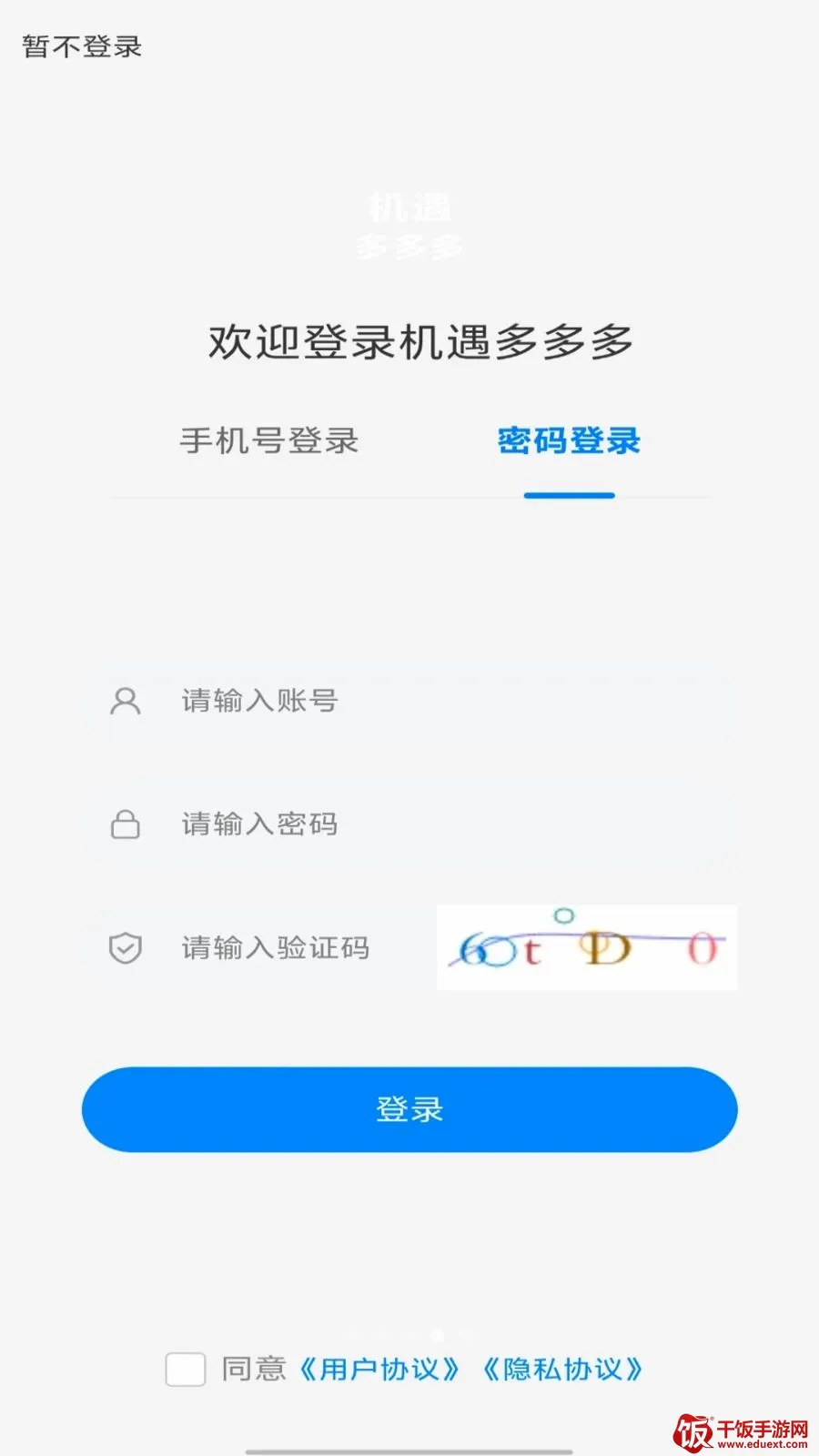Tap the blue 登录 button
Viewport: 819px width, 1456px height.
[409, 1109]
